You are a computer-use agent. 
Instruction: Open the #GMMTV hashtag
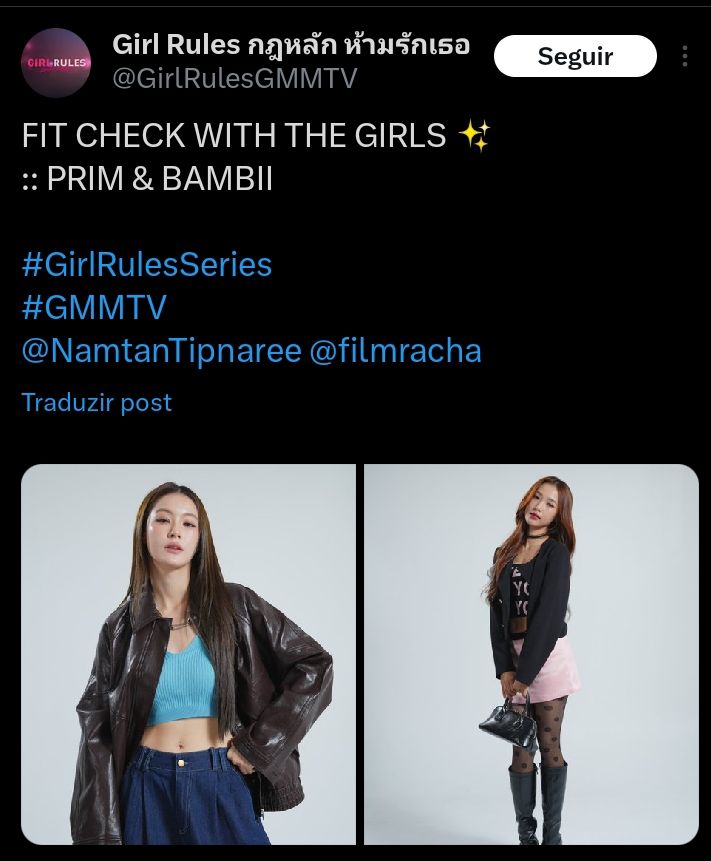(94, 308)
